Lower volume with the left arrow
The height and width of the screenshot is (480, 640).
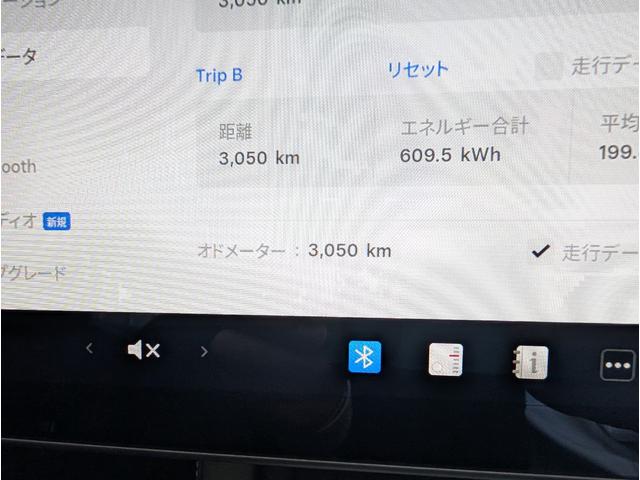tap(89, 349)
